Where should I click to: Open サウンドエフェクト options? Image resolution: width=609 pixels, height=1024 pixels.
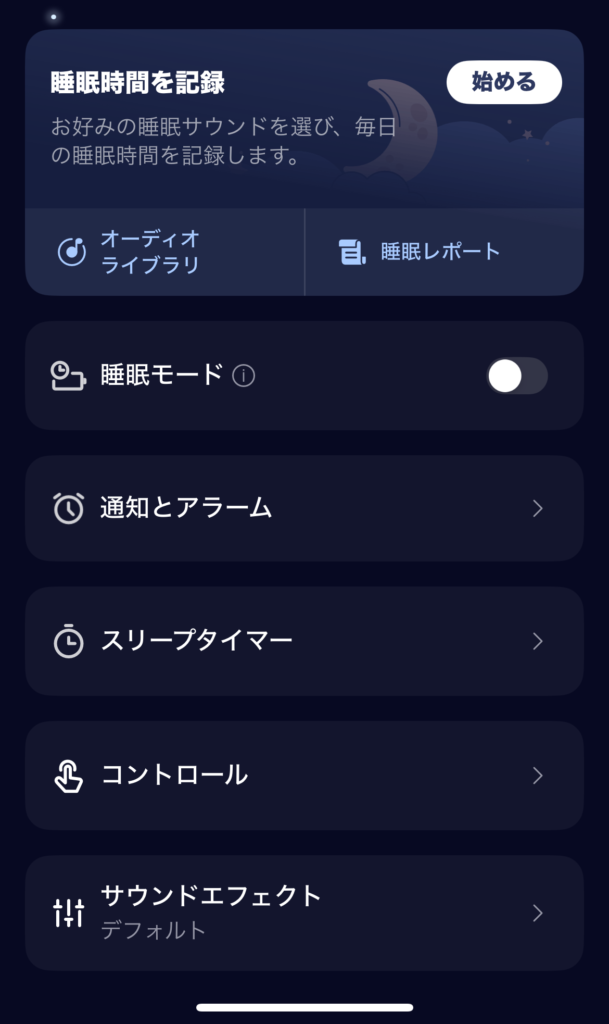(x=304, y=912)
